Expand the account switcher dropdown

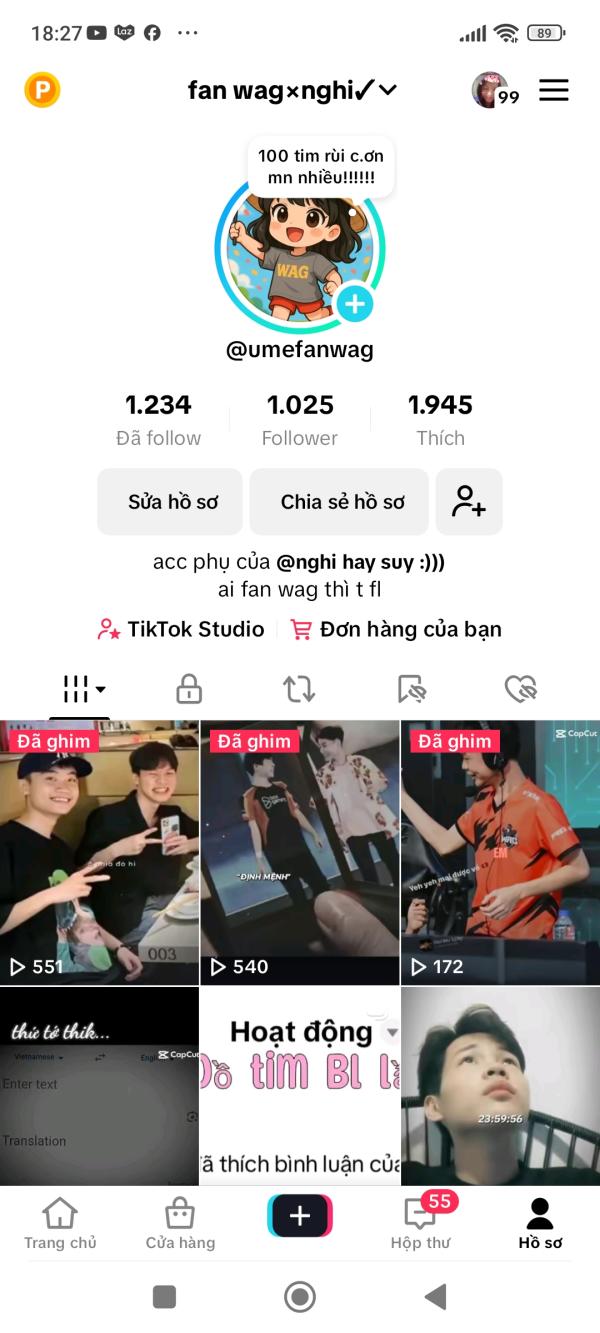388,90
